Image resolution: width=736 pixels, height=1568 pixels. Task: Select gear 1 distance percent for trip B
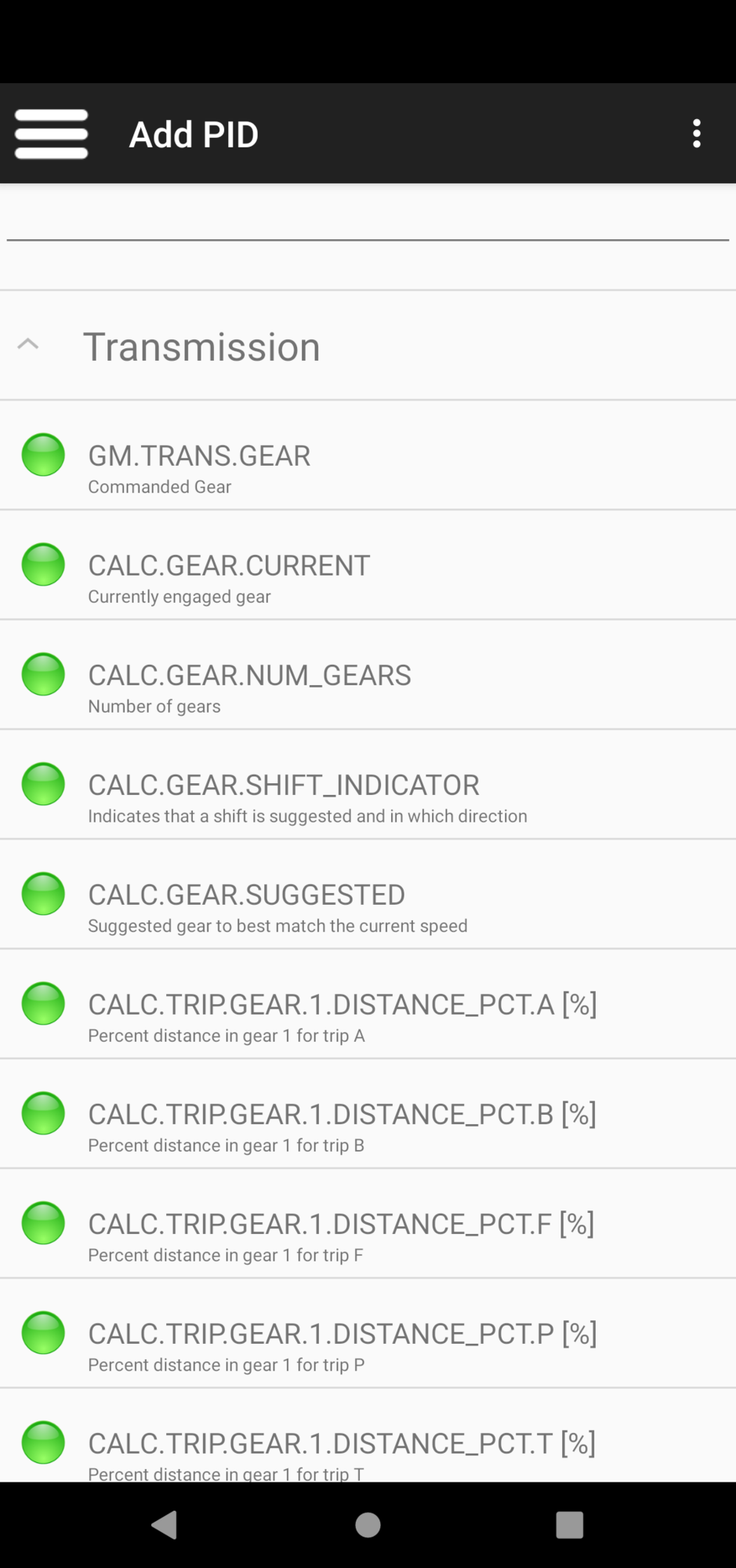368,1115
